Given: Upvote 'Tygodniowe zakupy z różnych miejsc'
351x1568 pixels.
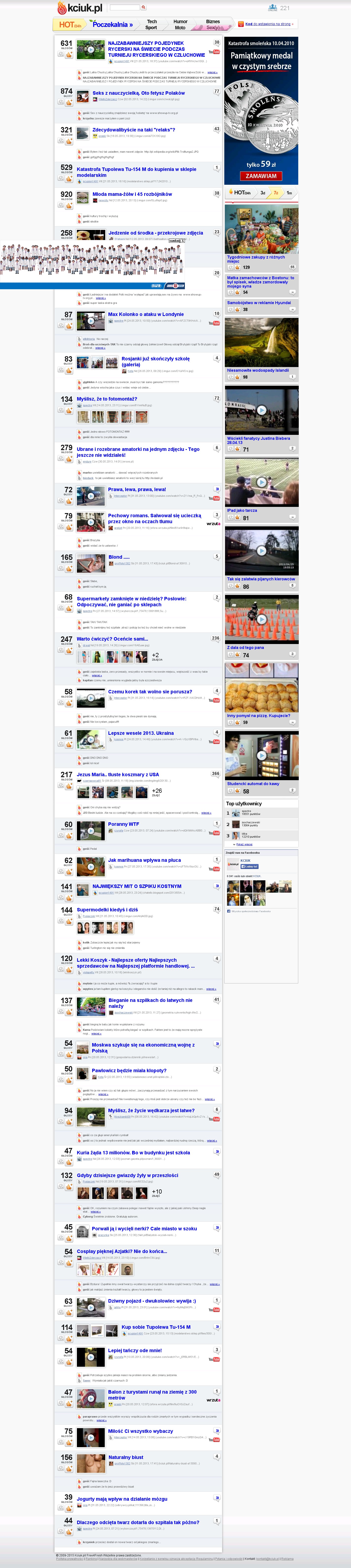Looking at the screenshot, I should tap(238, 267).
